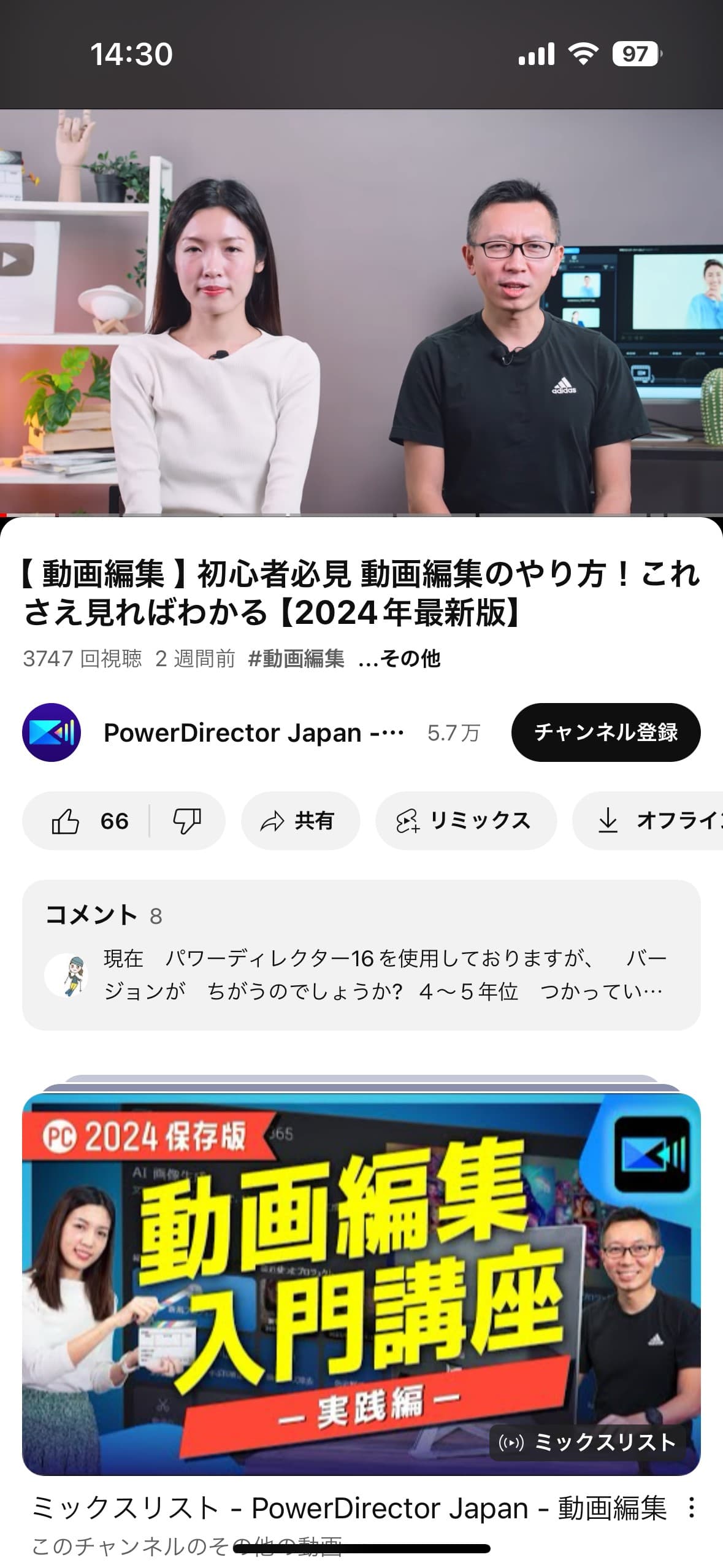Viewport: 723px width, 1568px height.
Task: Open the ミックスリスト playlist thumbnail
Action: coord(361,1283)
